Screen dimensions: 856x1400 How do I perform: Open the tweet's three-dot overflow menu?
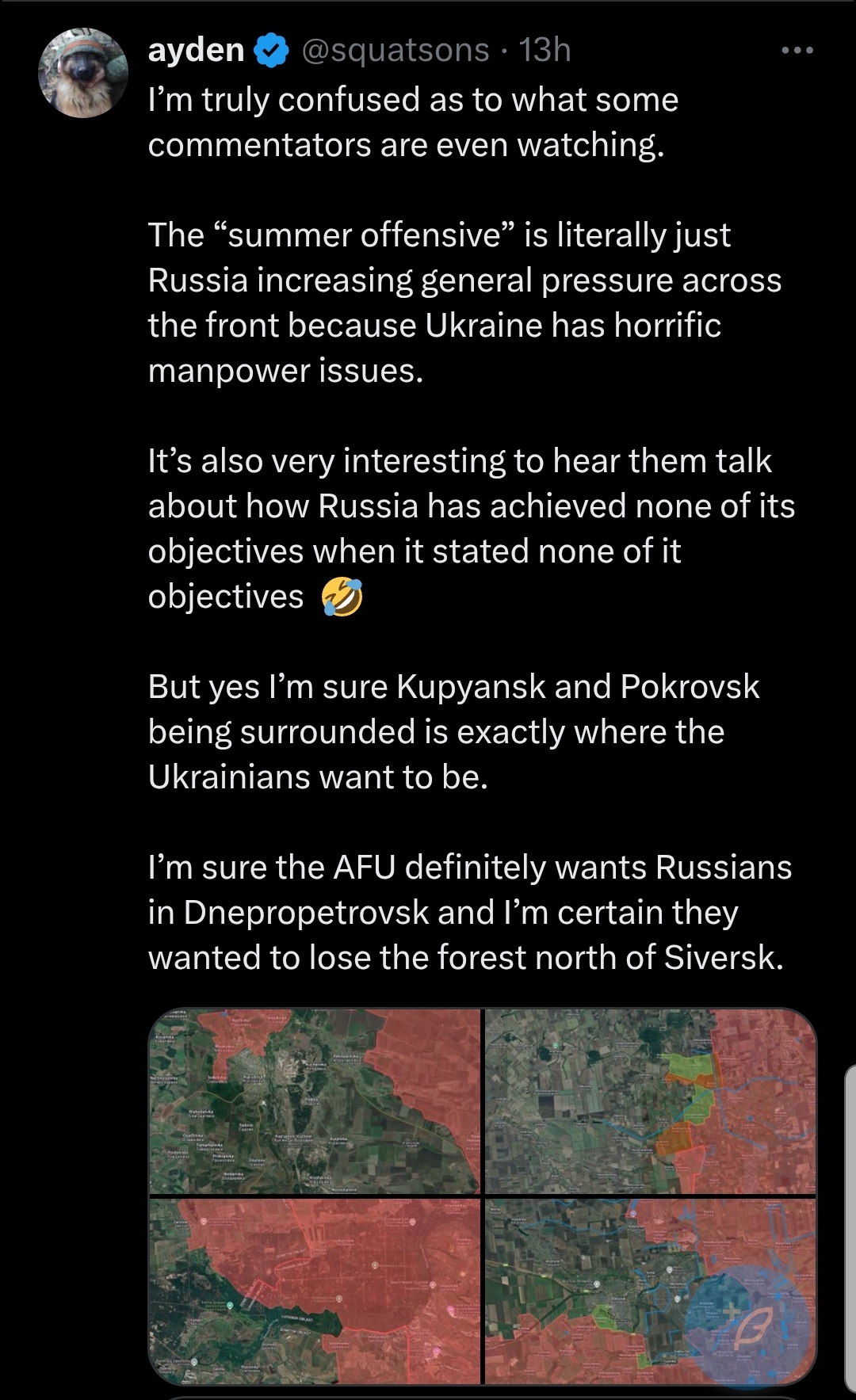pos(797,51)
